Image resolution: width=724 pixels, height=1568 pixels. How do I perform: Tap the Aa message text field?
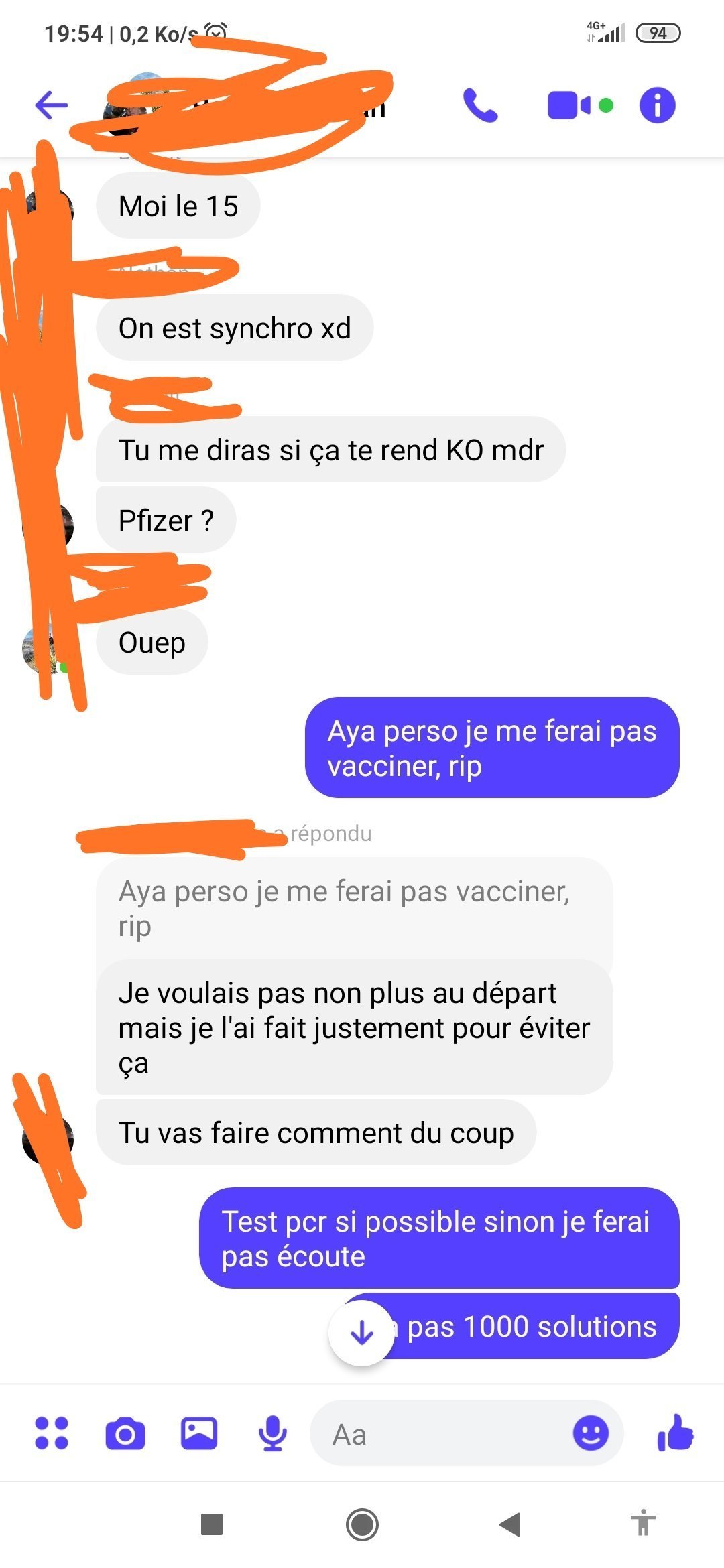(x=442, y=1433)
